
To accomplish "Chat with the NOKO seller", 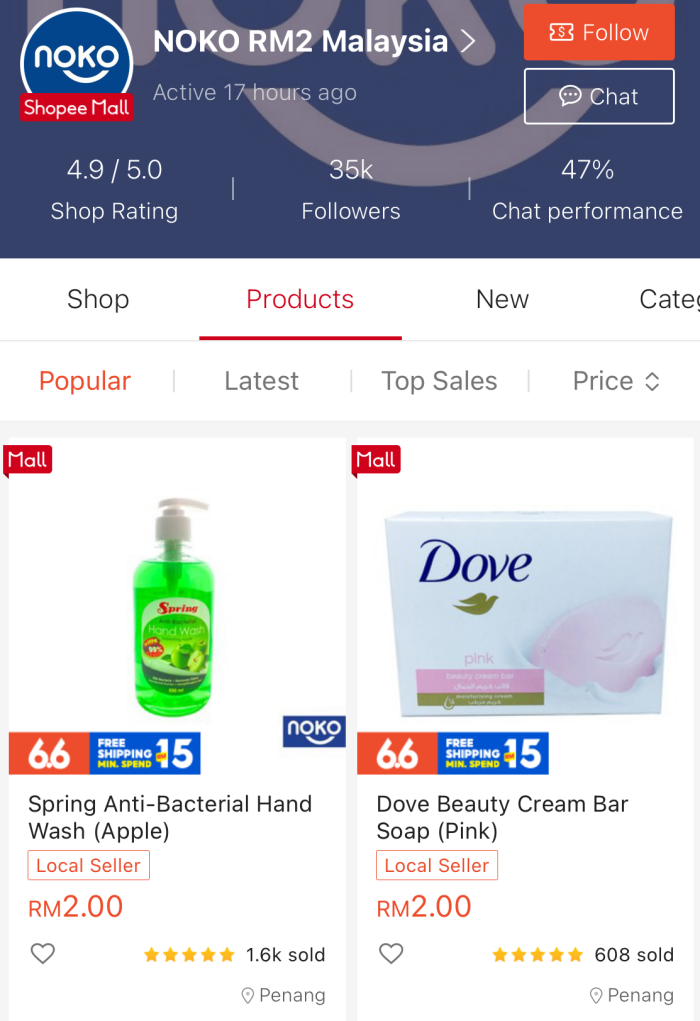I will point(599,96).
